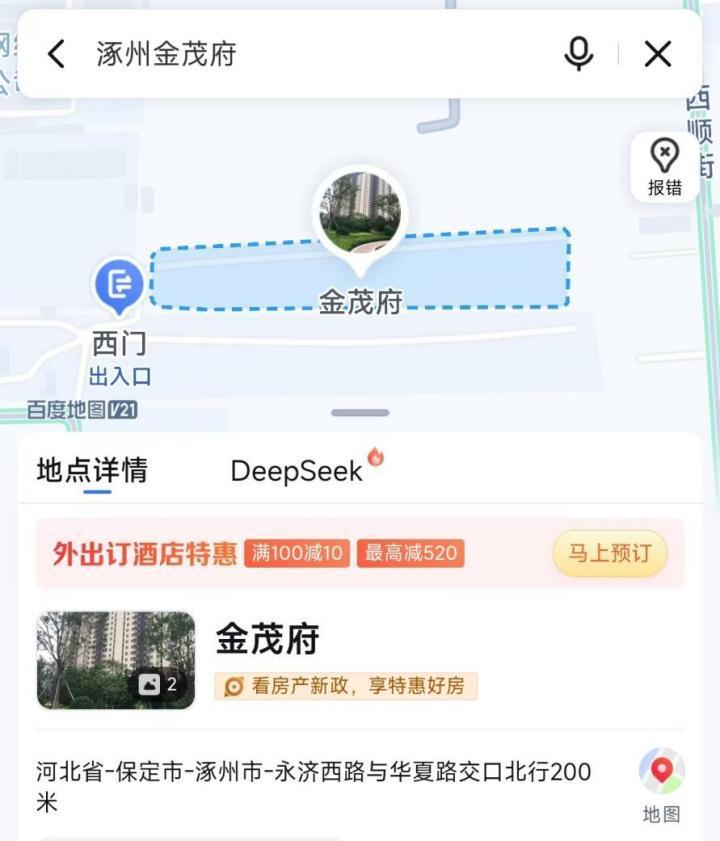Clear the search with the X icon
The width and height of the screenshot is (720, 841).
pos(657,54)
